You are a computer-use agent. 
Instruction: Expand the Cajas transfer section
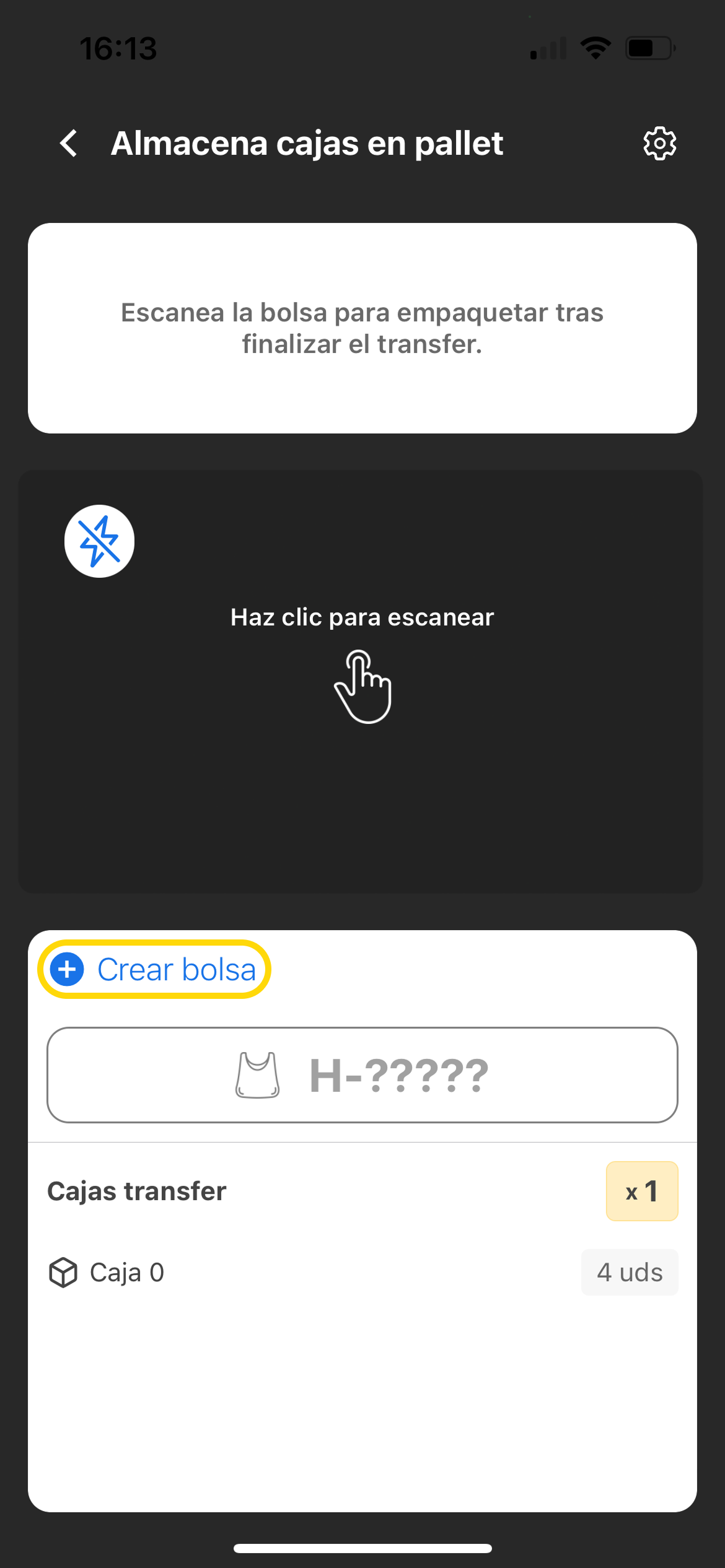coord(137,1190)
